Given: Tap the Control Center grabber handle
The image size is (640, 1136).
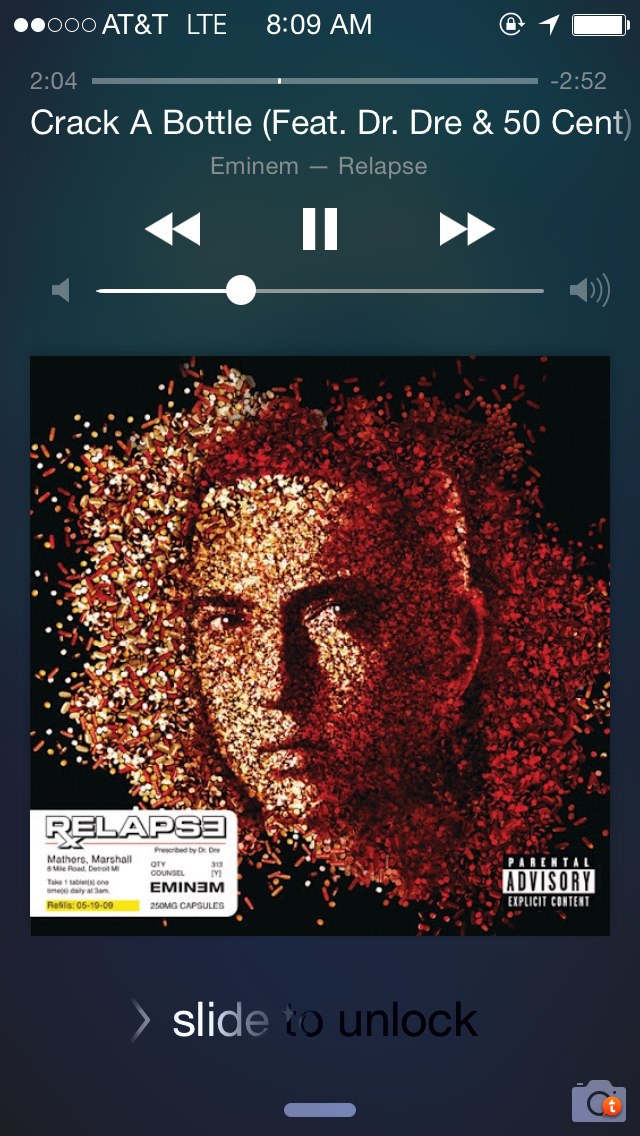Looking at the screenshot, I should click(x=320, y=1110).
